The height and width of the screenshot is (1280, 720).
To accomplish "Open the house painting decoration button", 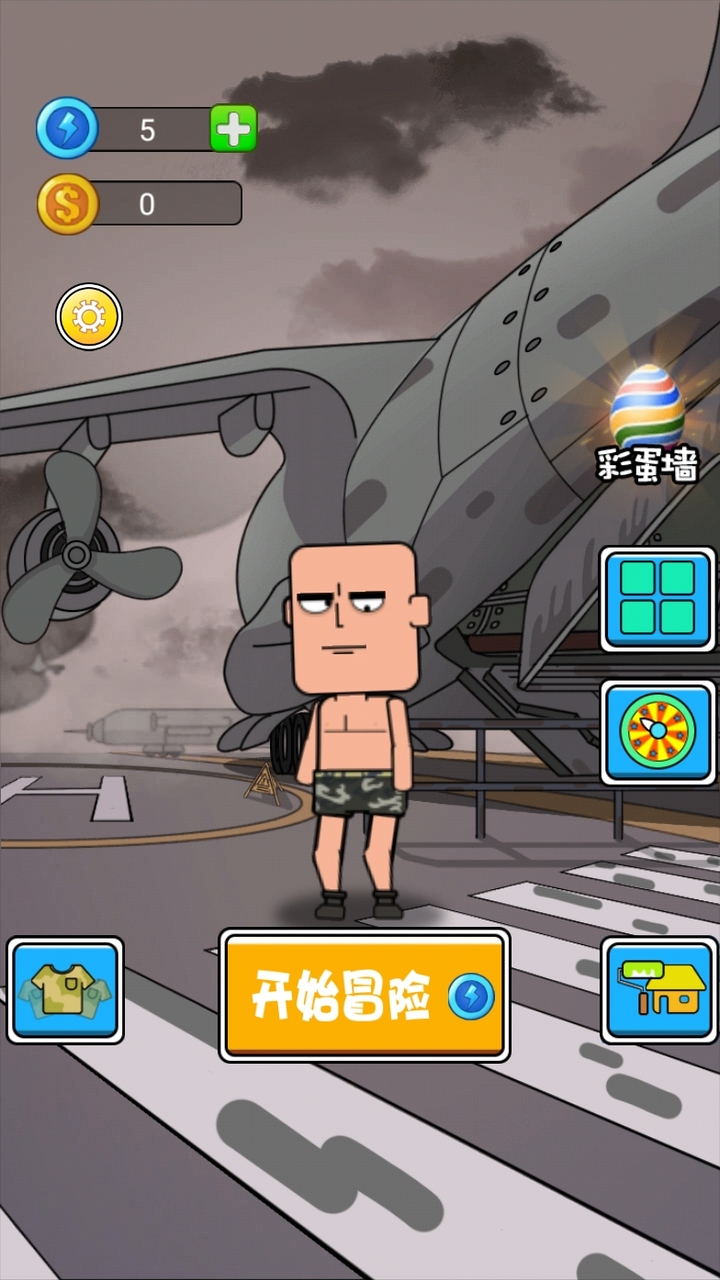I will pyautogui.click(x=658, y=990).
